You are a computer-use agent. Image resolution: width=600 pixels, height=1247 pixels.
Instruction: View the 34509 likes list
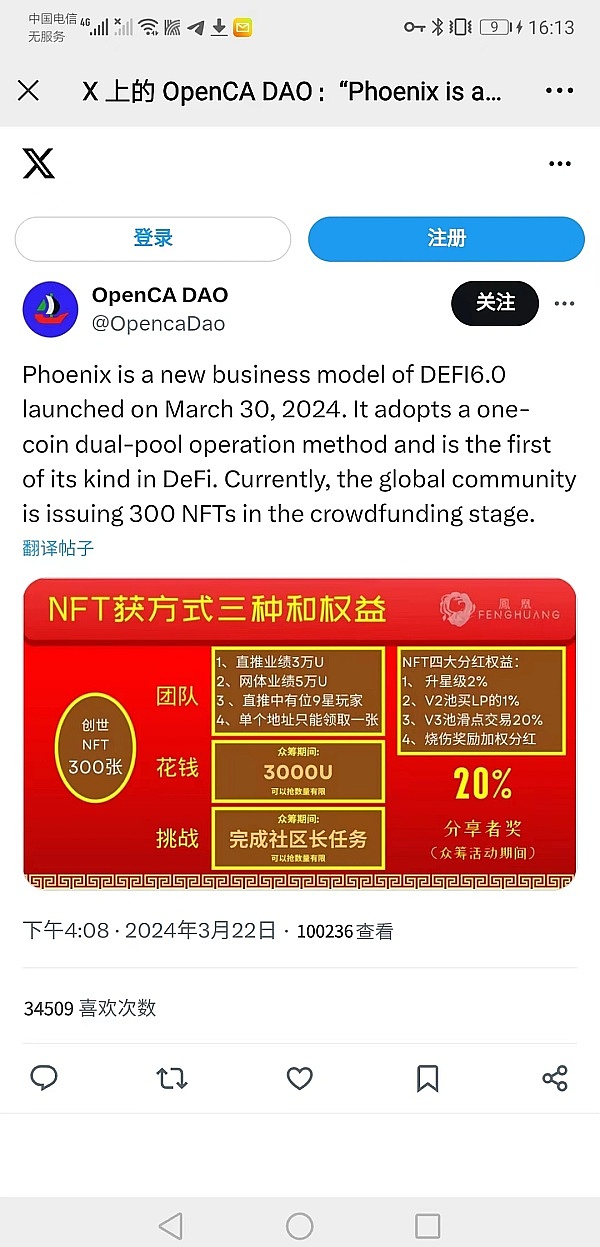[90, 1008]
